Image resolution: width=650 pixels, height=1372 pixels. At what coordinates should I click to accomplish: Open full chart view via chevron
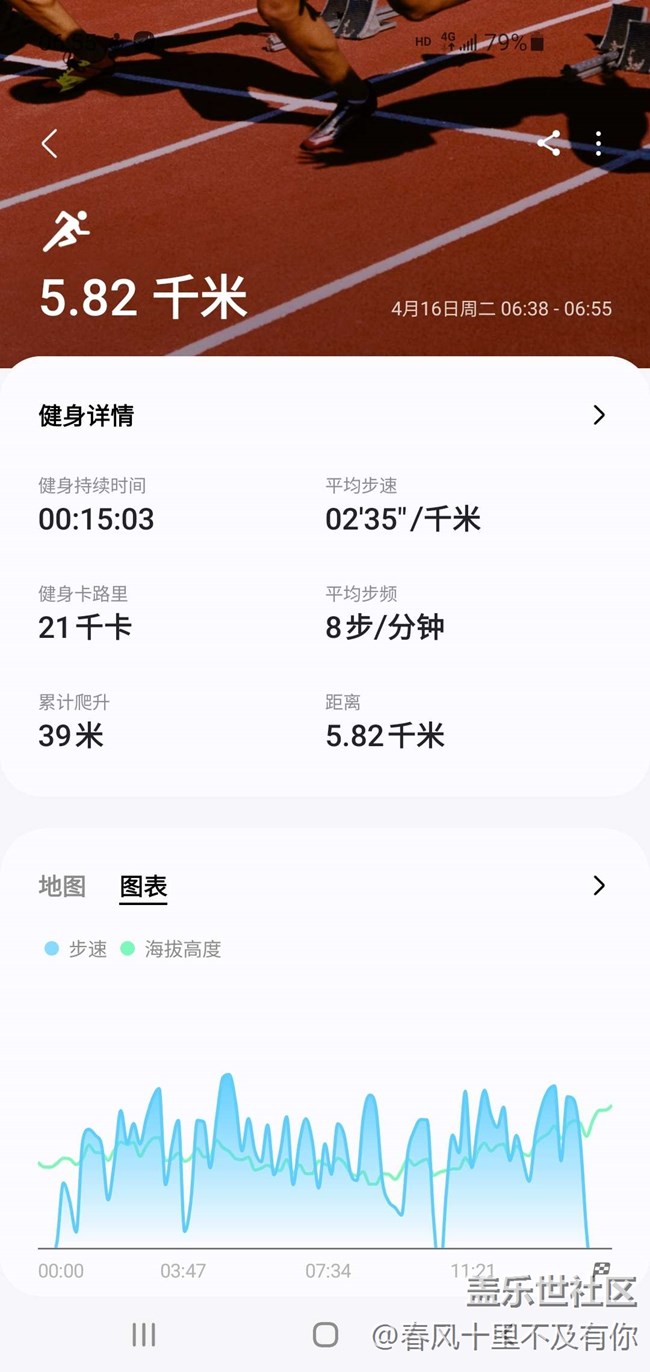[x=598, y=885]
